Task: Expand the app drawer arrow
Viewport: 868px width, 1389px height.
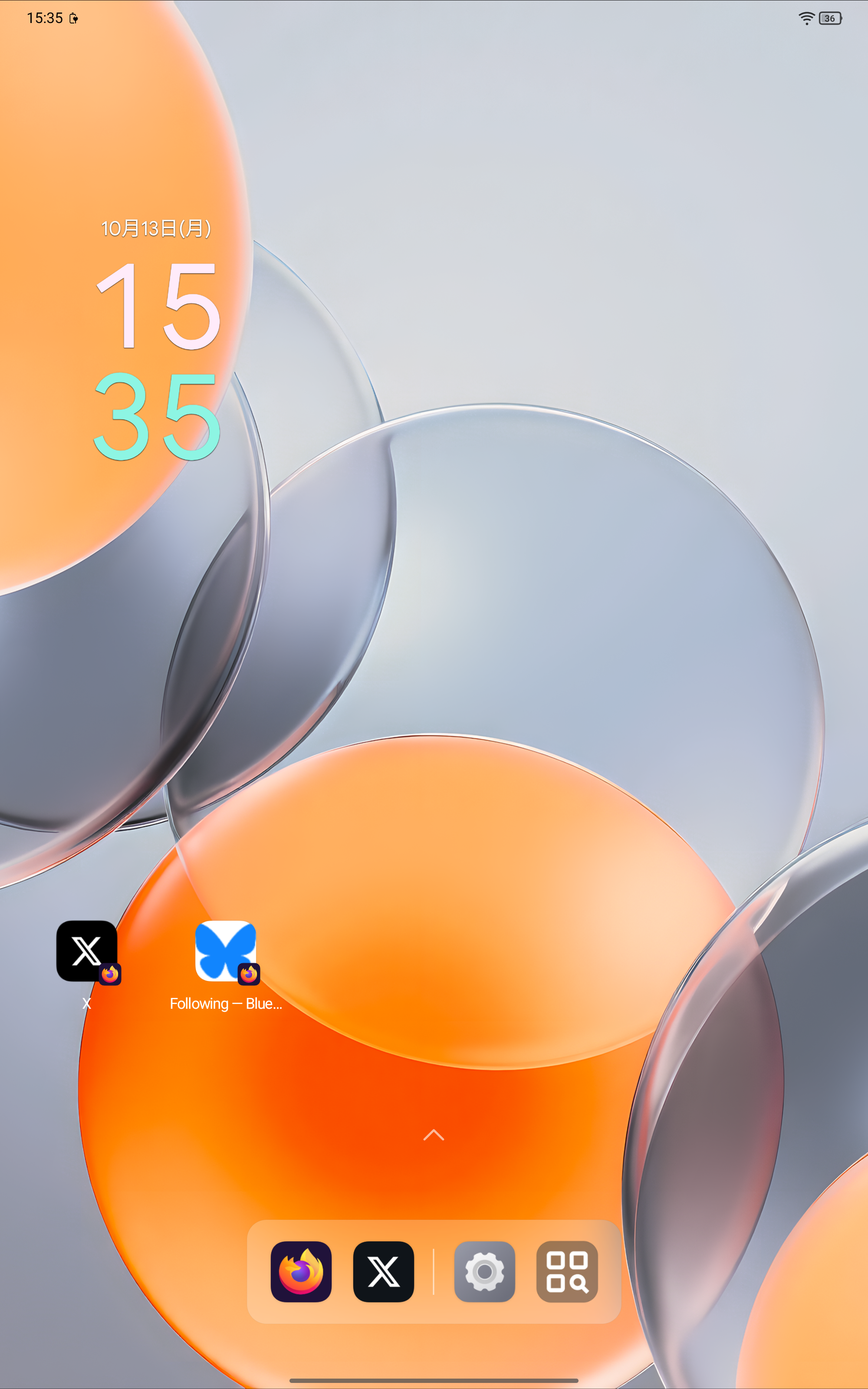Action: pos(434,1135)
